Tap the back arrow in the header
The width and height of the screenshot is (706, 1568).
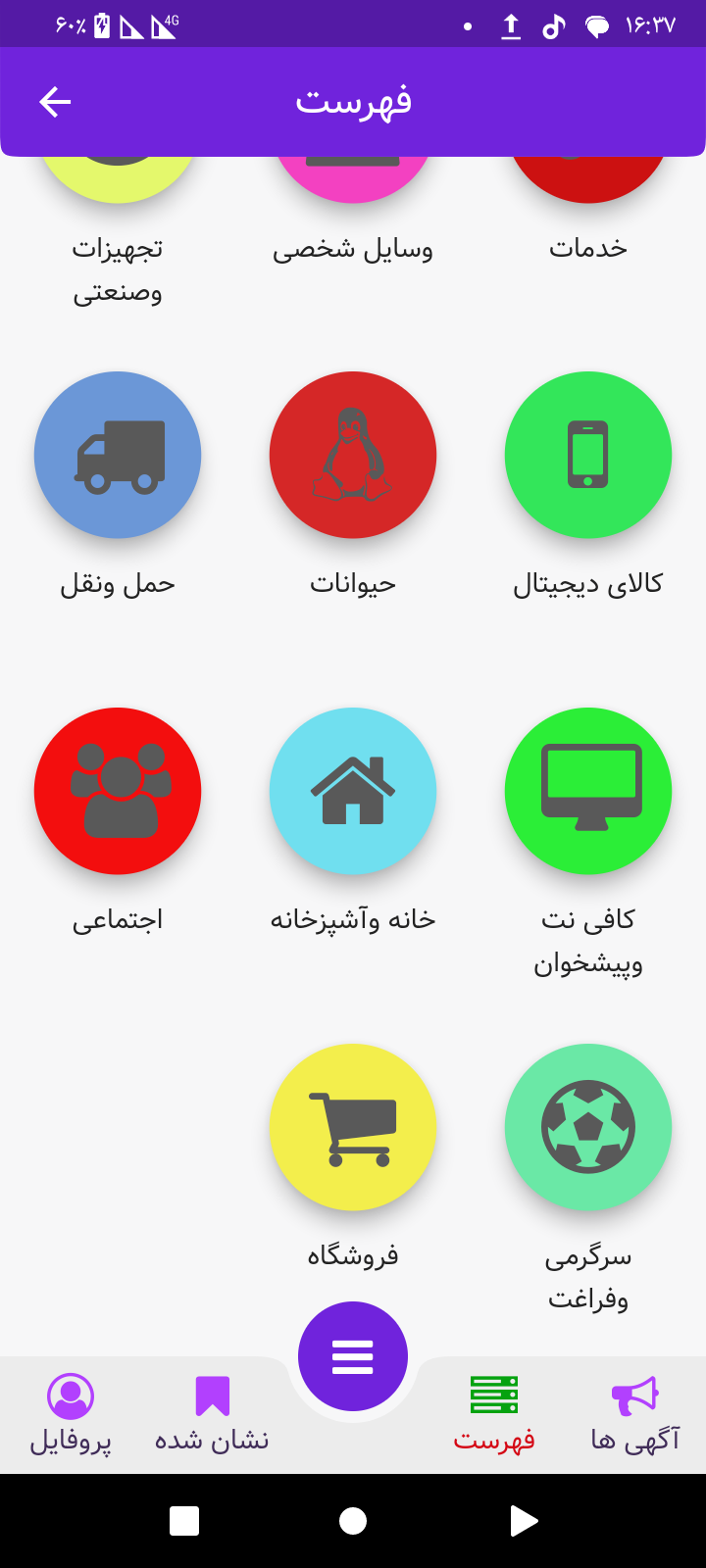(55, 101)
